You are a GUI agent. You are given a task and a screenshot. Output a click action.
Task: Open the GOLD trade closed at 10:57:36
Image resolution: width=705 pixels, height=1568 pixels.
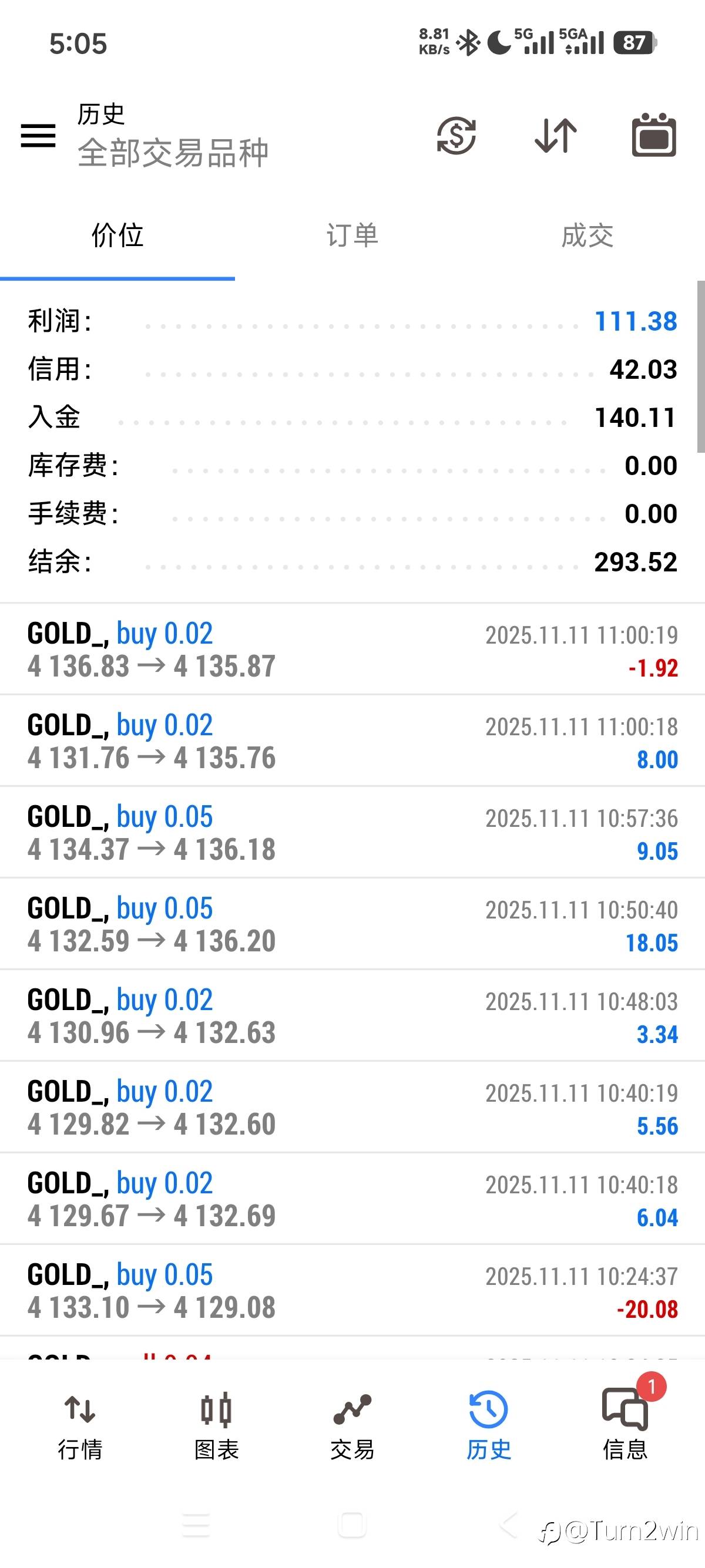pos(352,833)
